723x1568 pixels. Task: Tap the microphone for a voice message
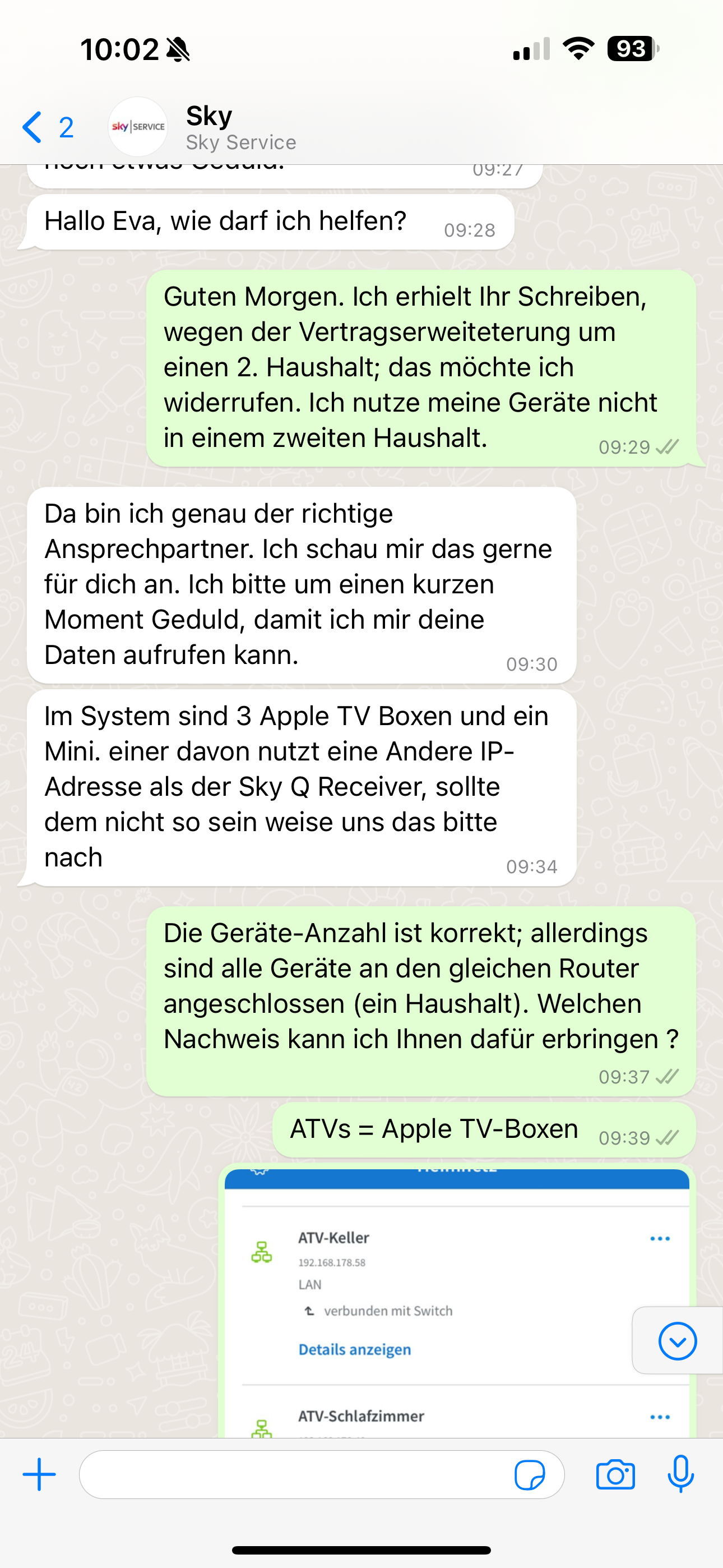point(680,1474)
